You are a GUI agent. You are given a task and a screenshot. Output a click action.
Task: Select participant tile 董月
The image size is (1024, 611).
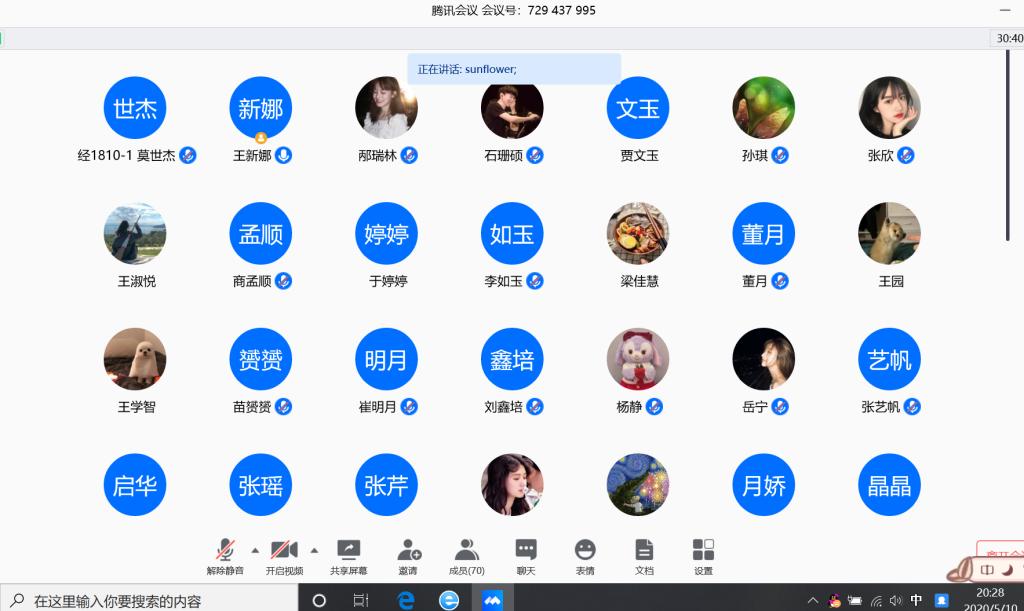coord(763,234)
